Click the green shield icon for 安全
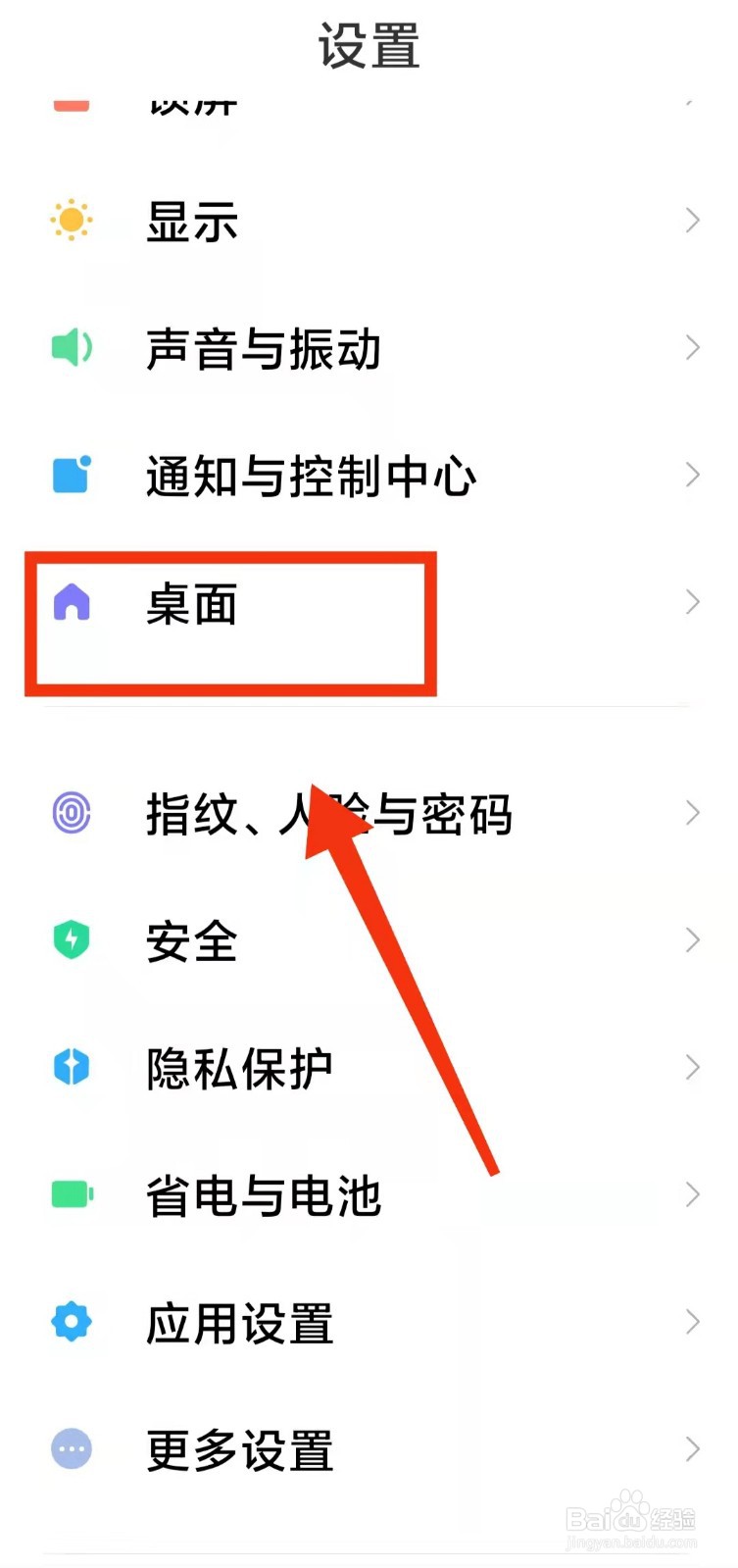 click(71, 939)
